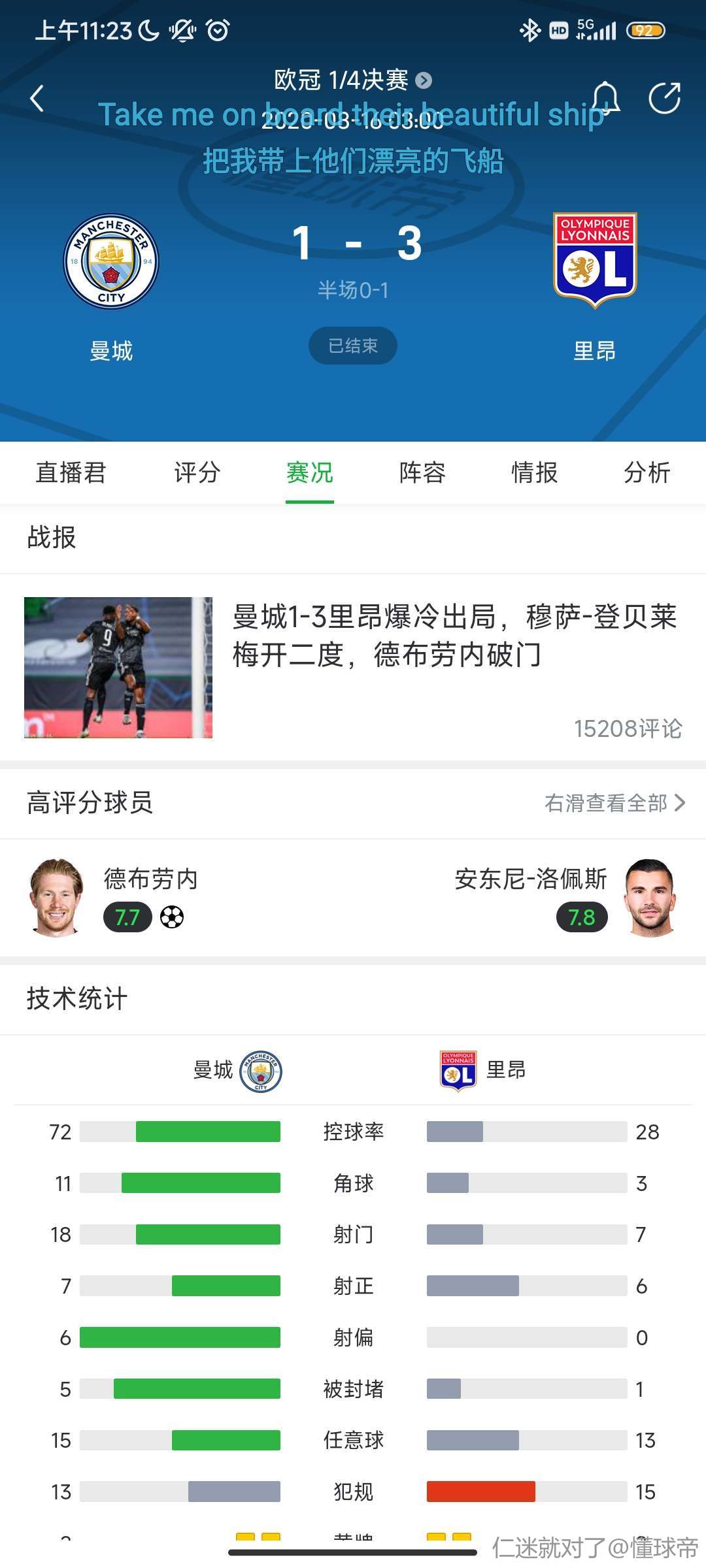
Task: Open the 里昂 team page from its crest
Action: coord(595,260)
